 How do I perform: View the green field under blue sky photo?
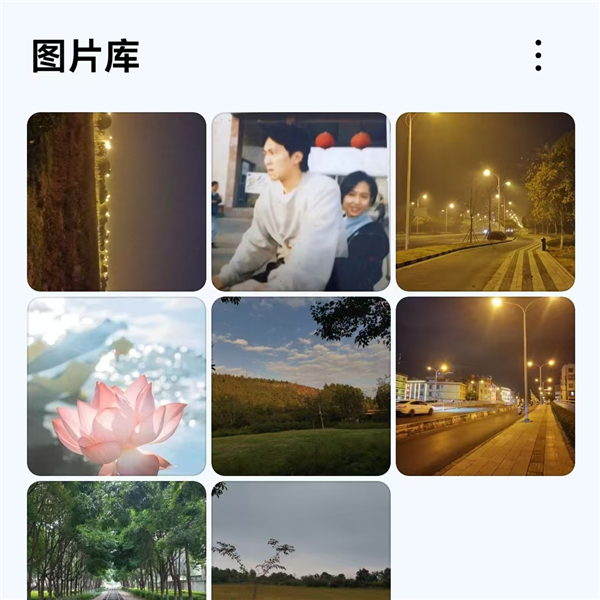(x=301, y=386)
